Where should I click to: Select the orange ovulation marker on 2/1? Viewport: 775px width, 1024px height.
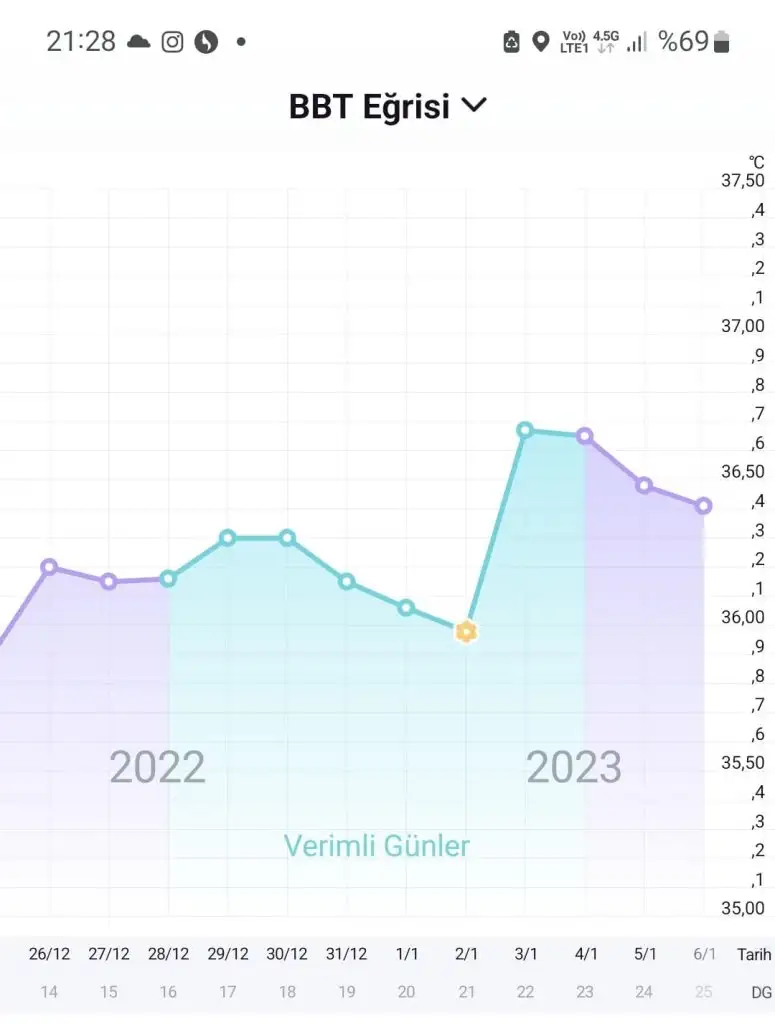(465, 632)
